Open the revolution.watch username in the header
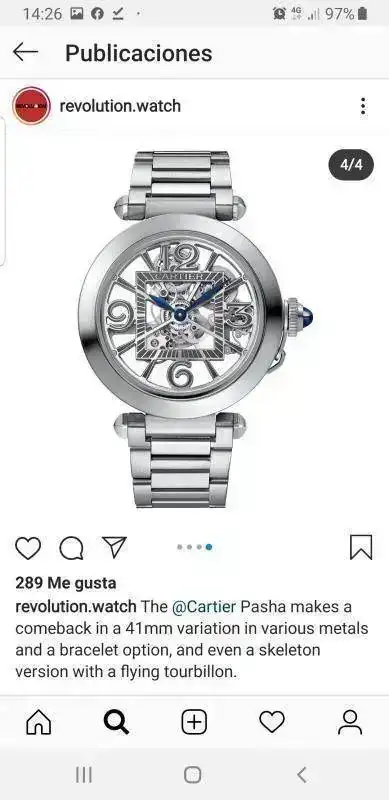The height and width of the screenshot is (800, 389). [x=120, y=106]
